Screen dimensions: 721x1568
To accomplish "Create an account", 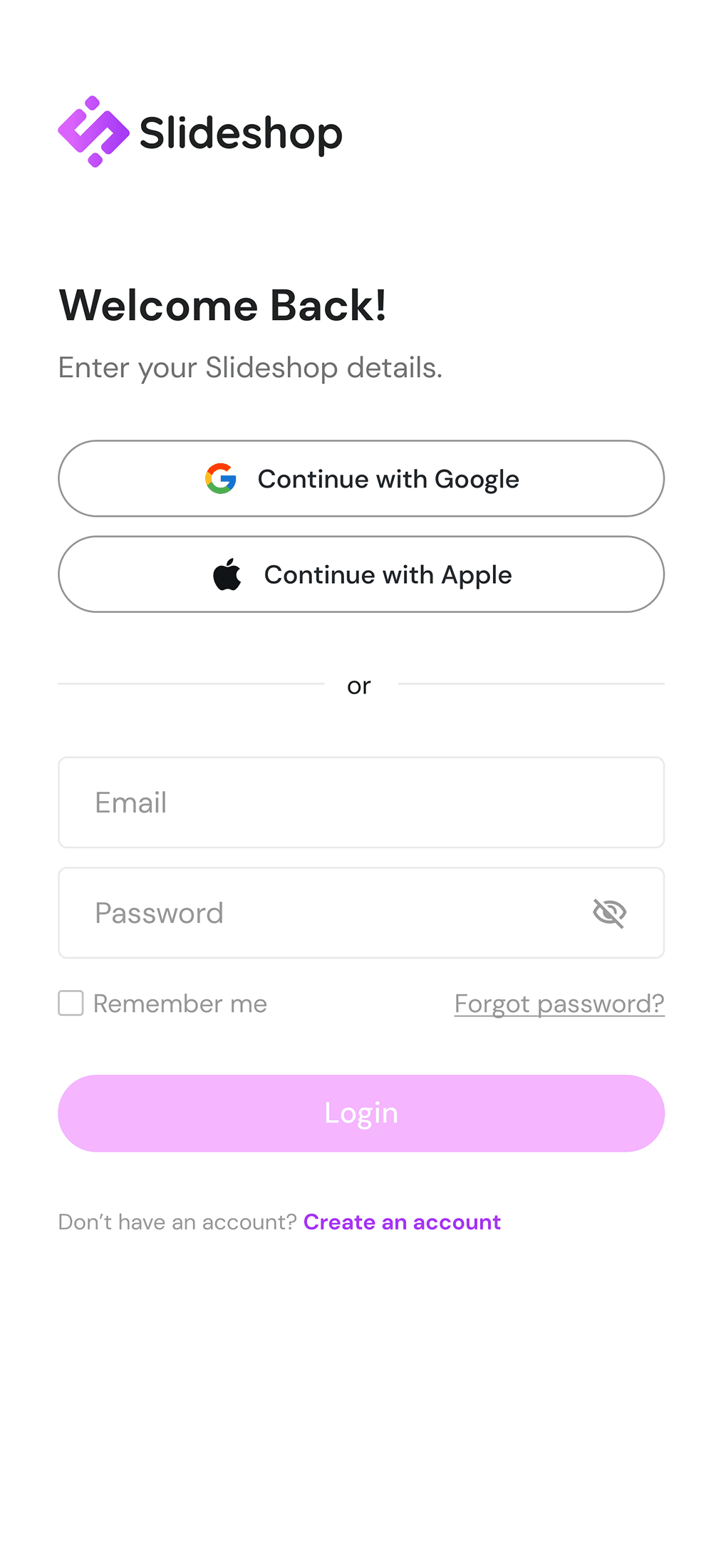I will [403, 1222].
